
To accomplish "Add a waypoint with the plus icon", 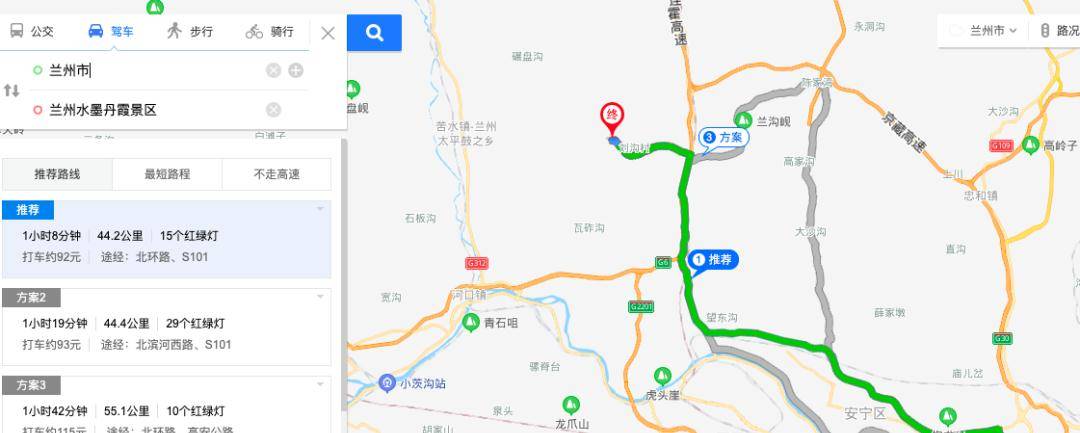I will (295, 70).
